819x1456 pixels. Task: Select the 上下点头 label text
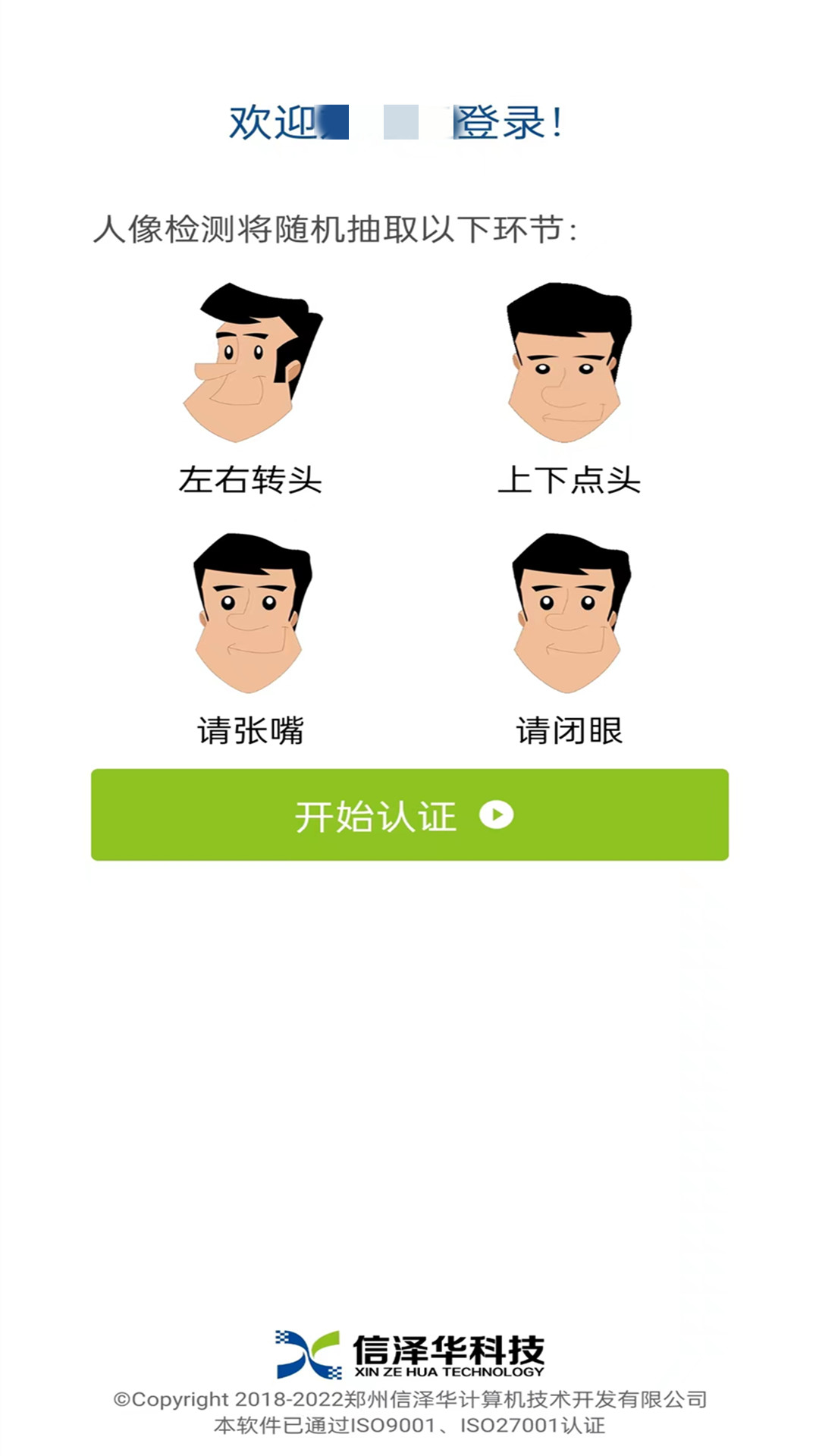(569, 478)
